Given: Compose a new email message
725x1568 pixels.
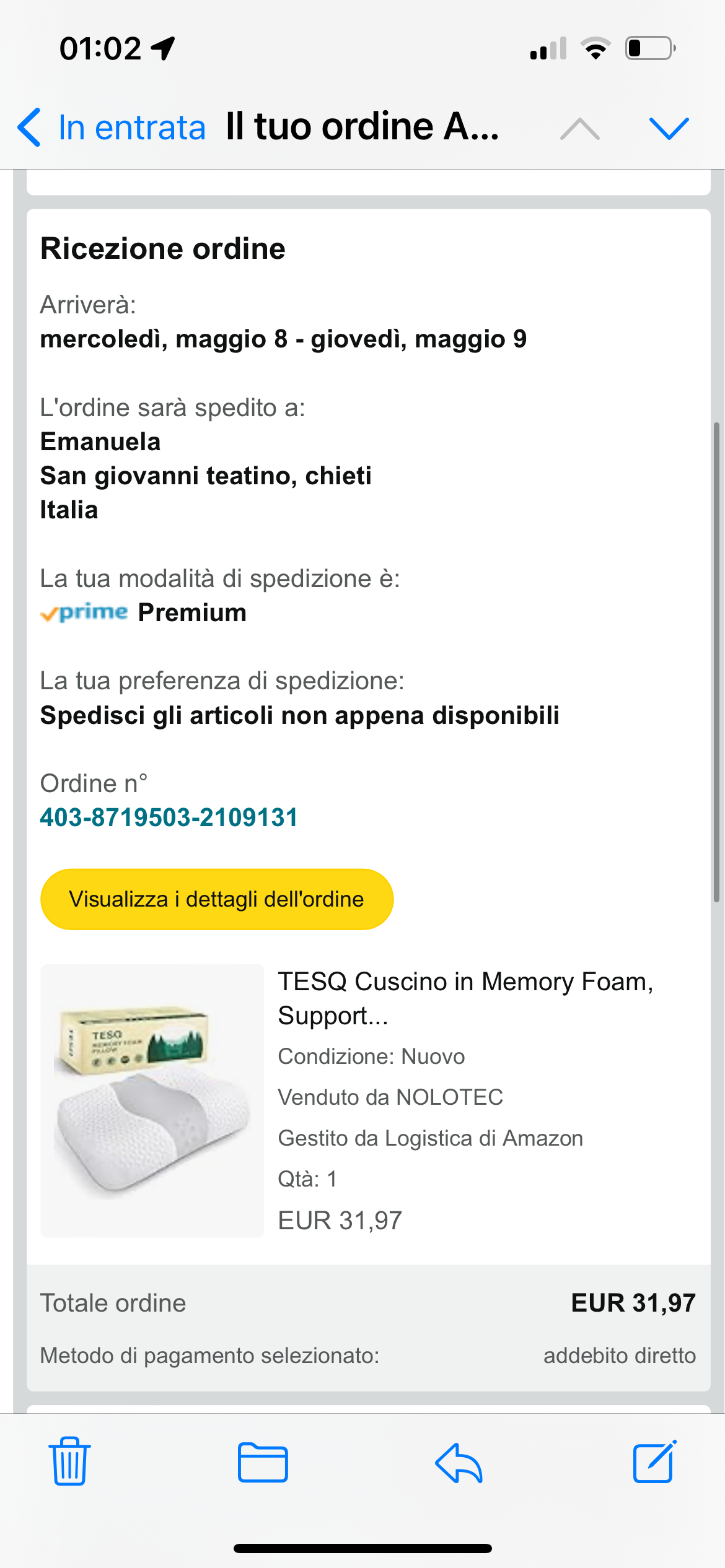Looking at the screenshot, I should pyautogui.click(x=654, y=1461).
